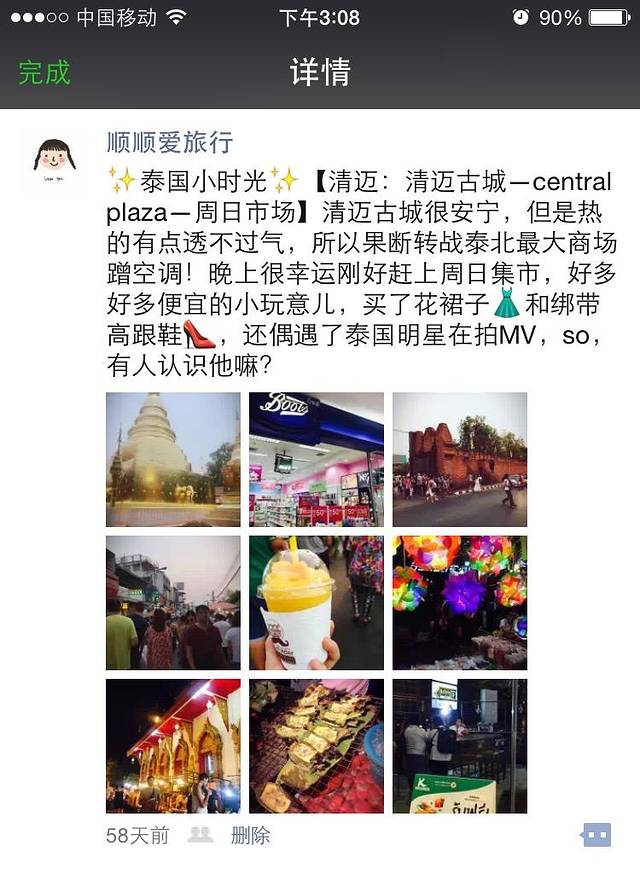Open the illuminated temple night photo
This screenshot has height=869, width=640.
click(x=173, y=745)
